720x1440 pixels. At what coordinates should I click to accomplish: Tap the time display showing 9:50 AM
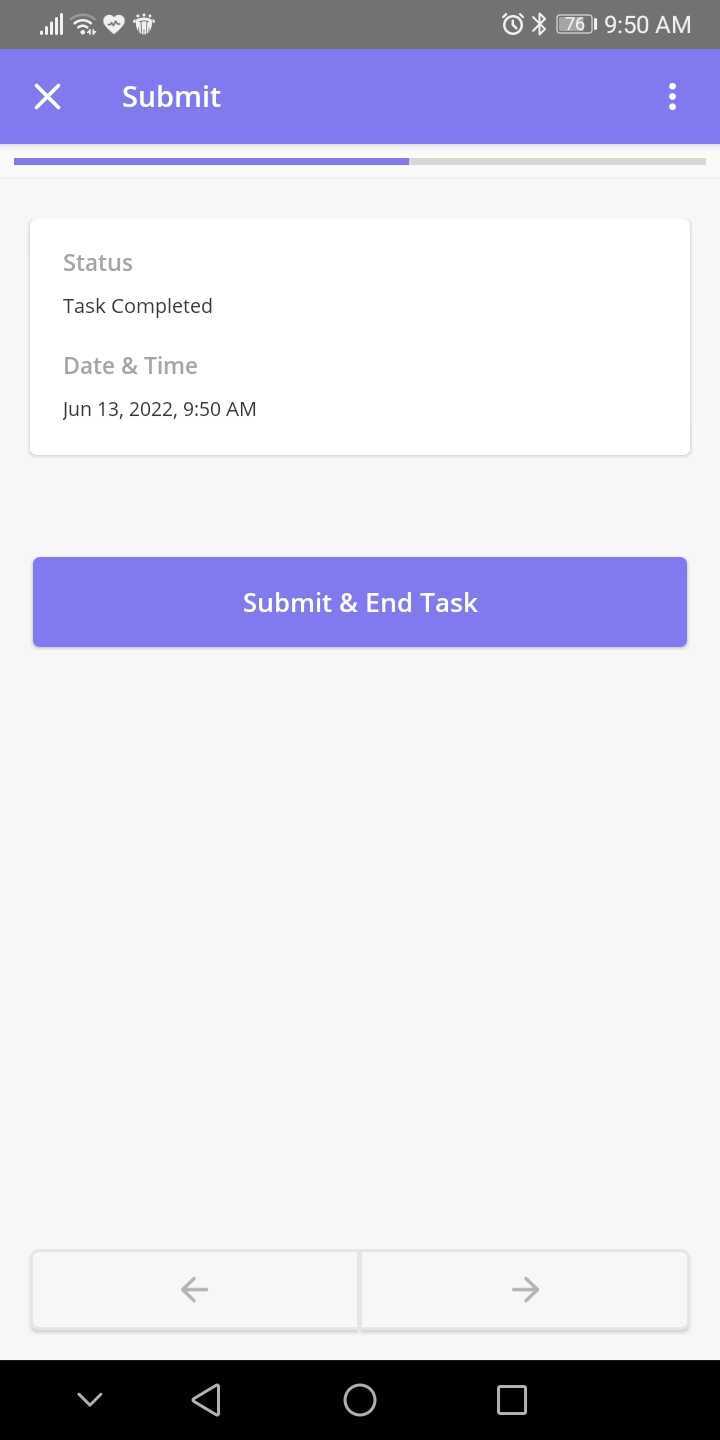tap(647, 24)
